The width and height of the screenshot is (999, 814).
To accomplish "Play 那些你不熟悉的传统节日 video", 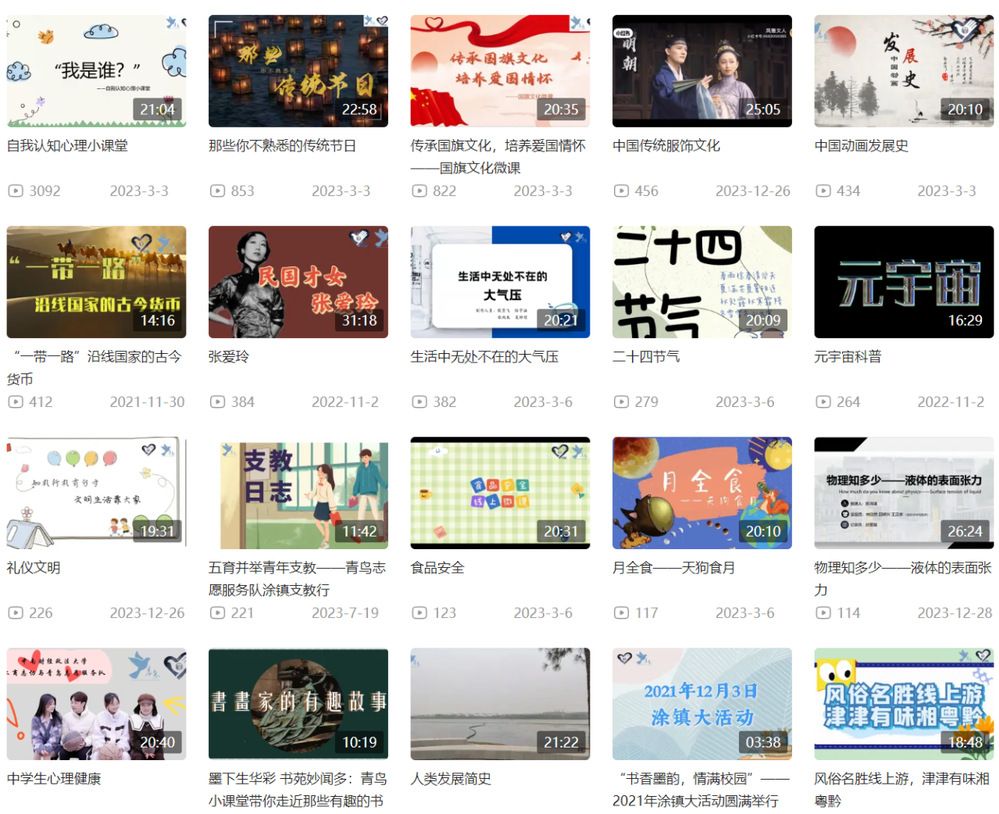I will tap(298, 70).
